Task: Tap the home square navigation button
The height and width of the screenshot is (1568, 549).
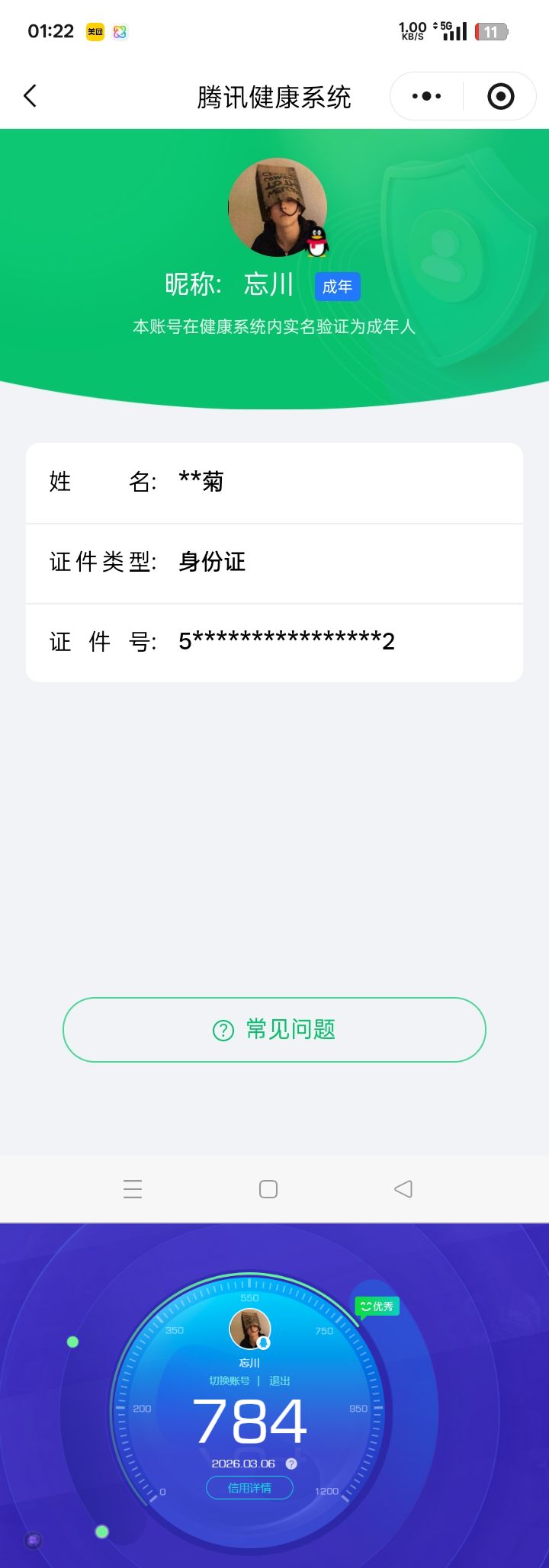Action: pos(267,1188)
